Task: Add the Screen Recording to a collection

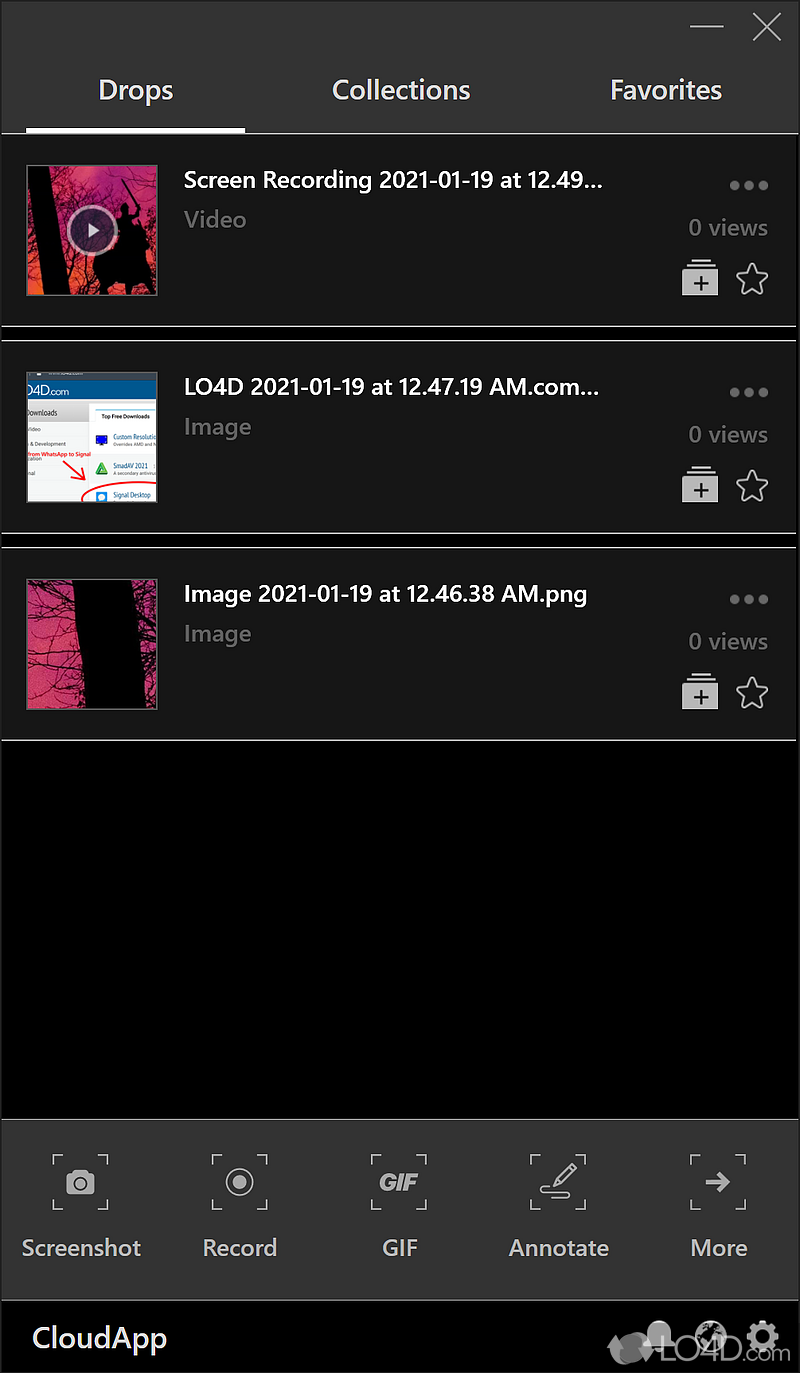Action: click(x=700, y=278)
